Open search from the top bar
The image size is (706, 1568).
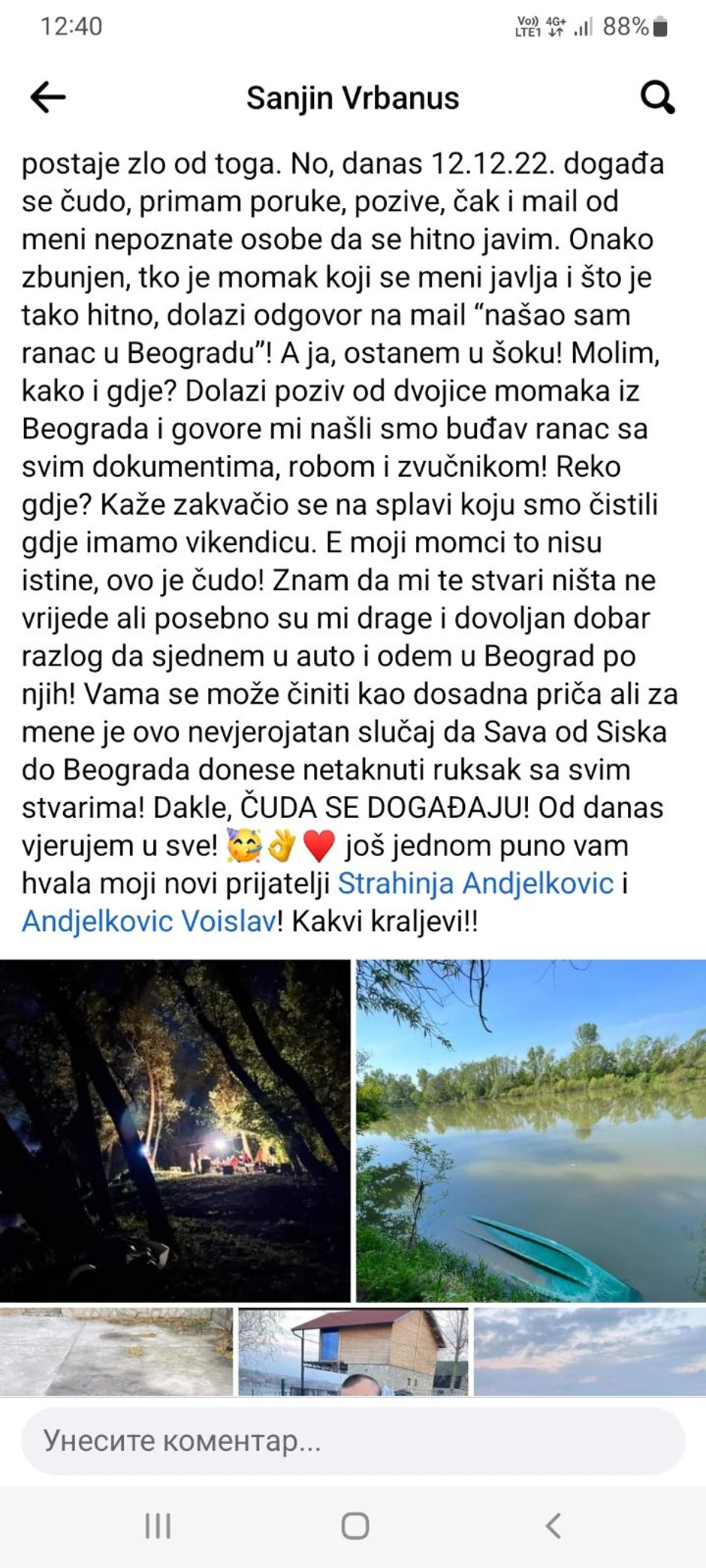[x=657, y=98]
